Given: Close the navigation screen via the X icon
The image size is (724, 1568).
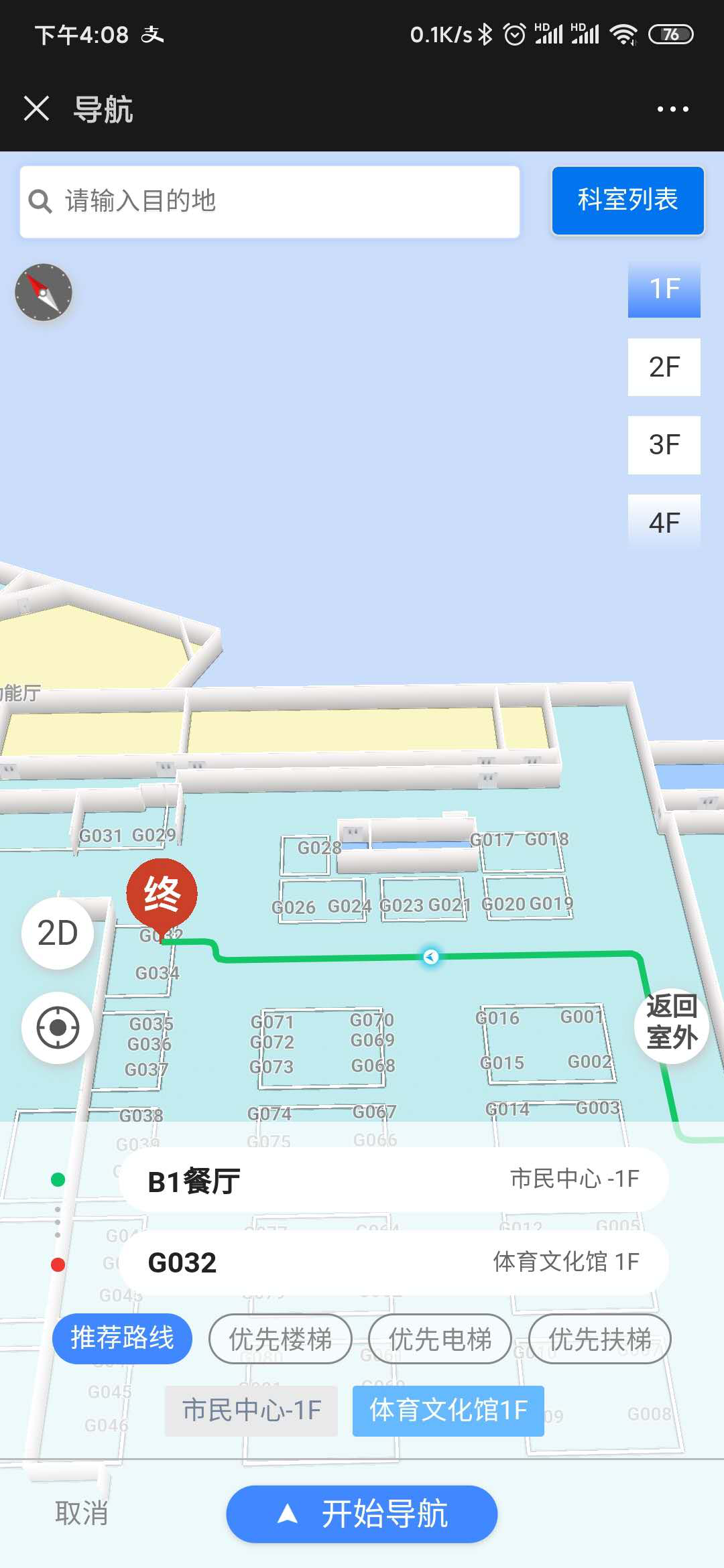Looking at the screenshot, I should 36,109.
